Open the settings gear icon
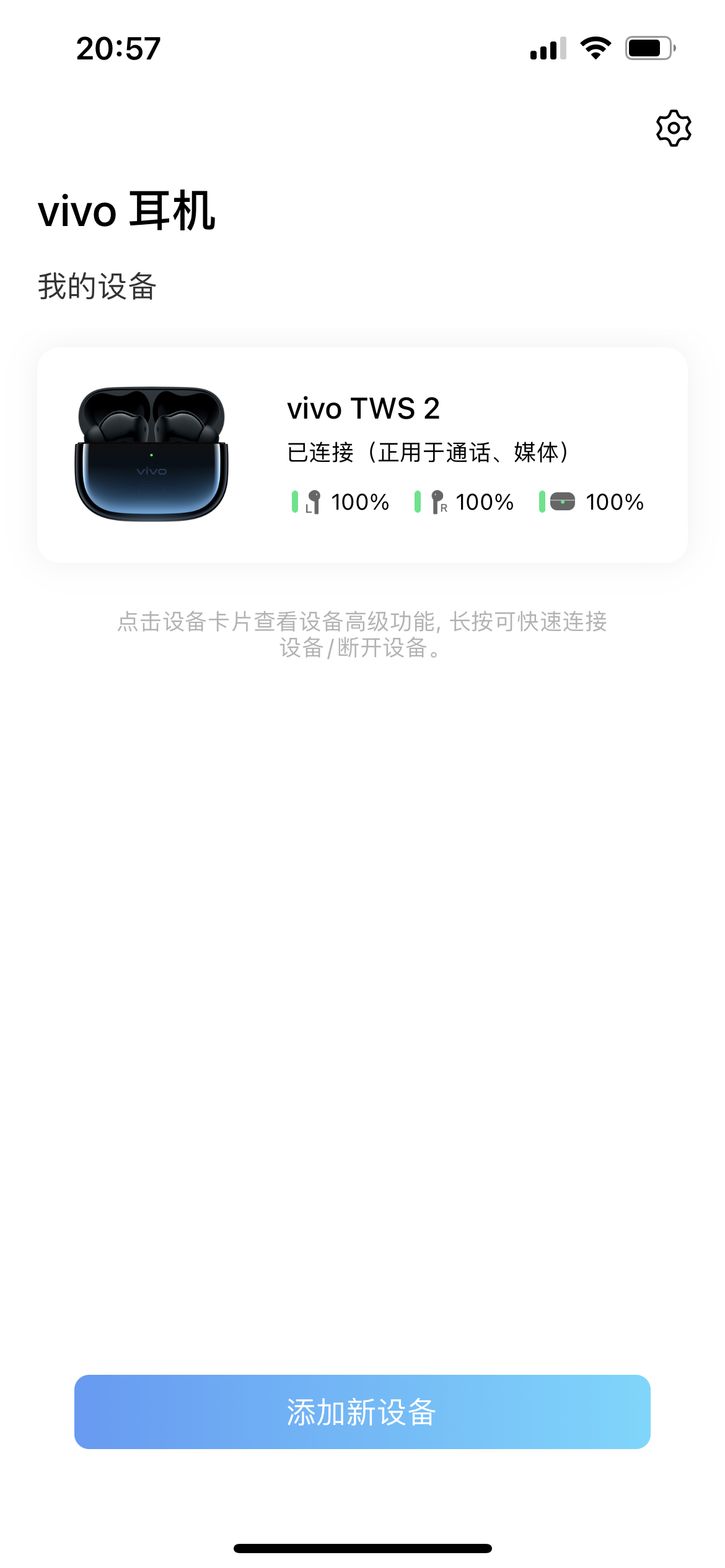Screen dimensions: 725x1568 click(x=673, y=128)
